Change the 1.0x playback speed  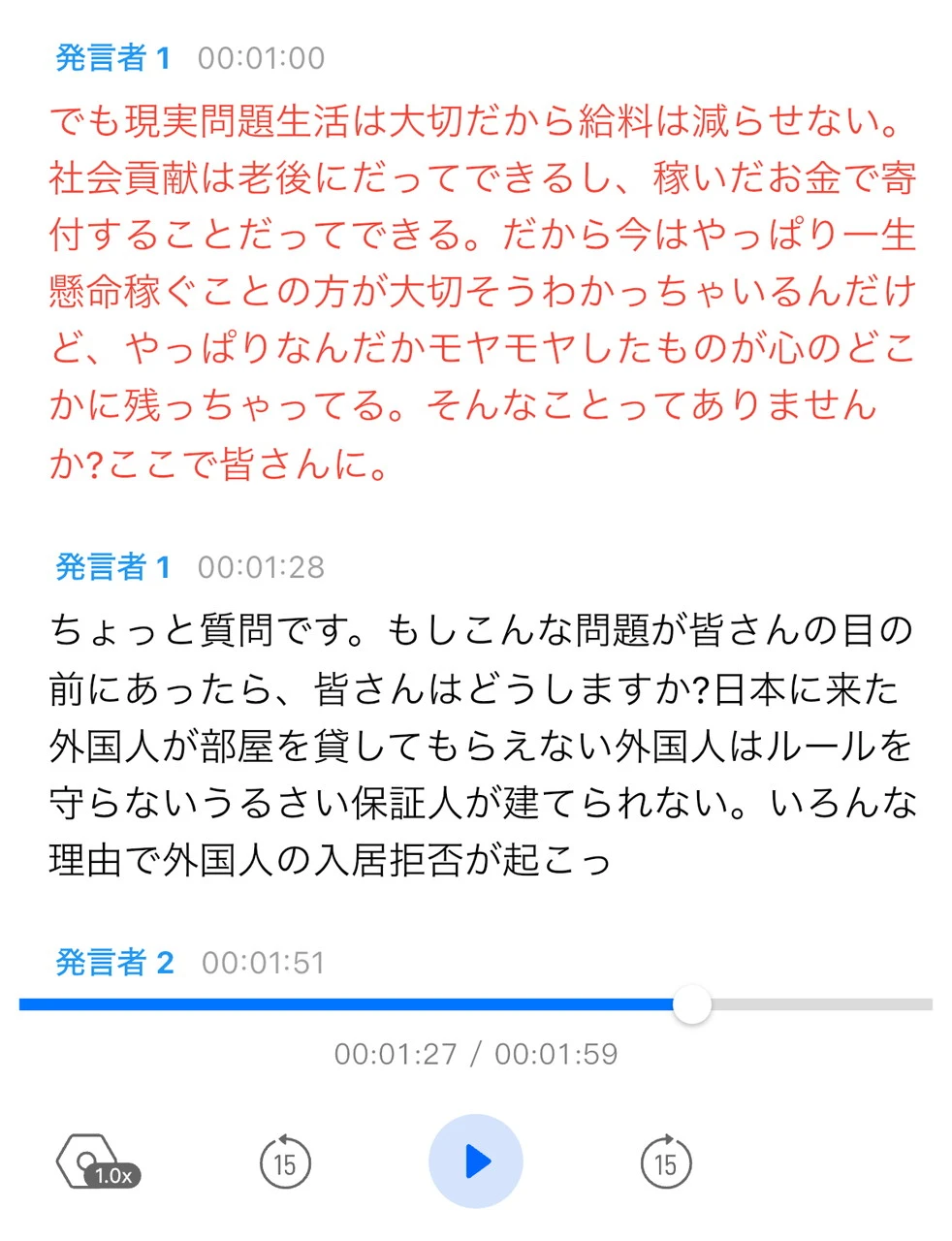[97, 1162]
